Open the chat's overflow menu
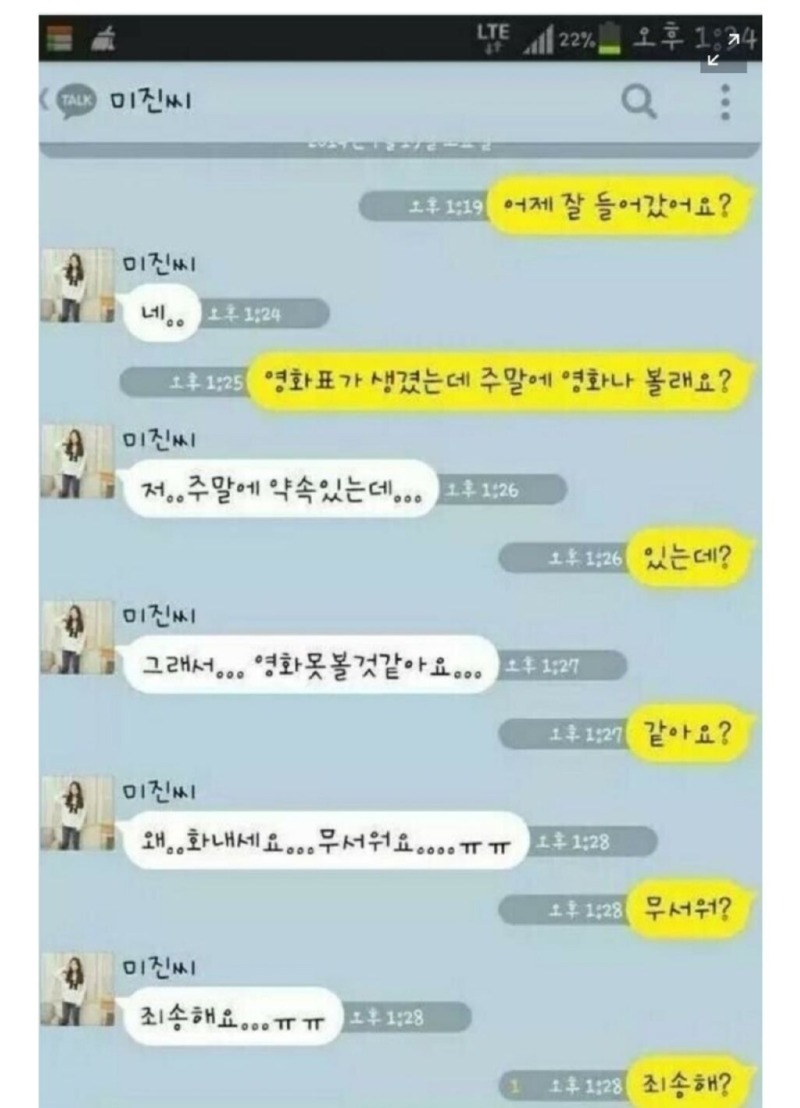The height and width of the screenshot is (1108, 800). (726, 101)
